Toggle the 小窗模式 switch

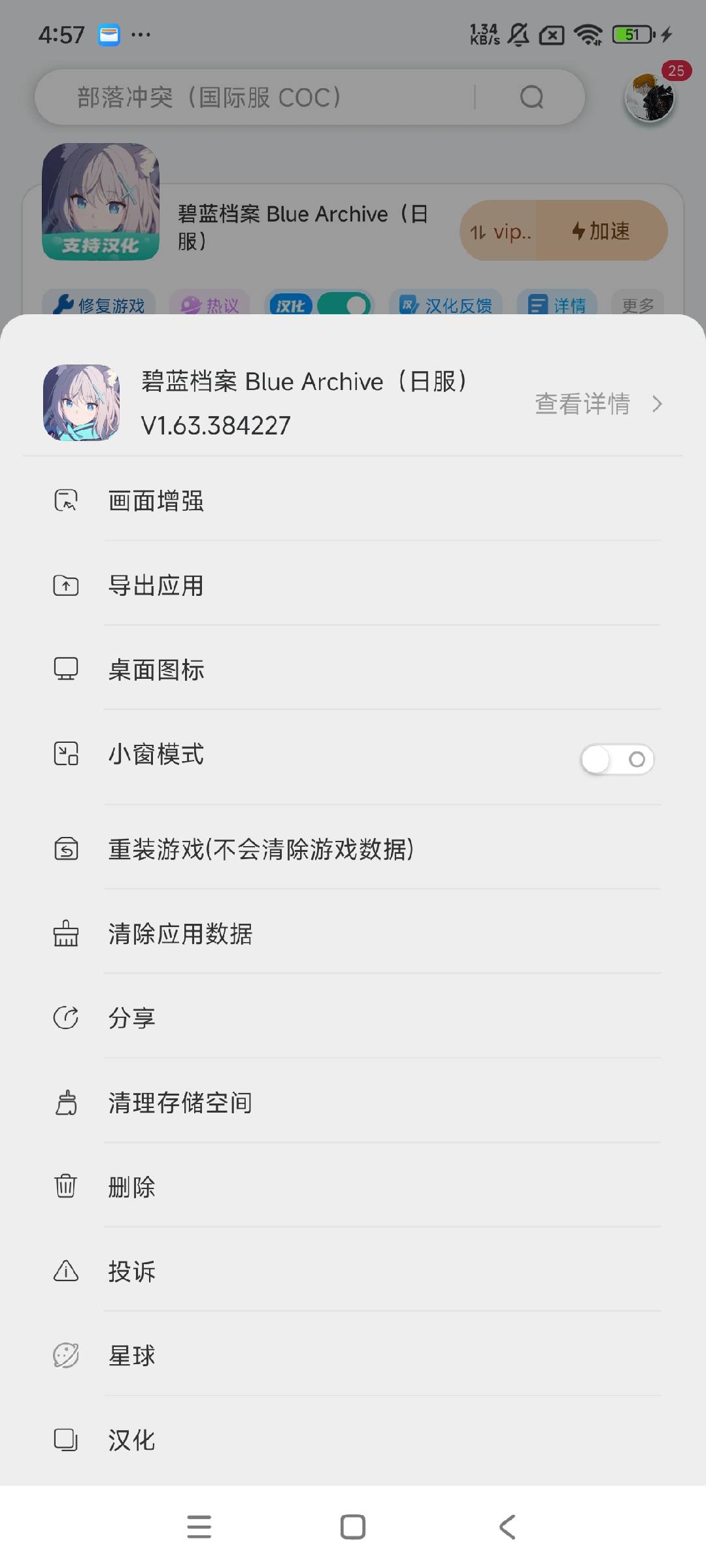[x=617, y=759]
